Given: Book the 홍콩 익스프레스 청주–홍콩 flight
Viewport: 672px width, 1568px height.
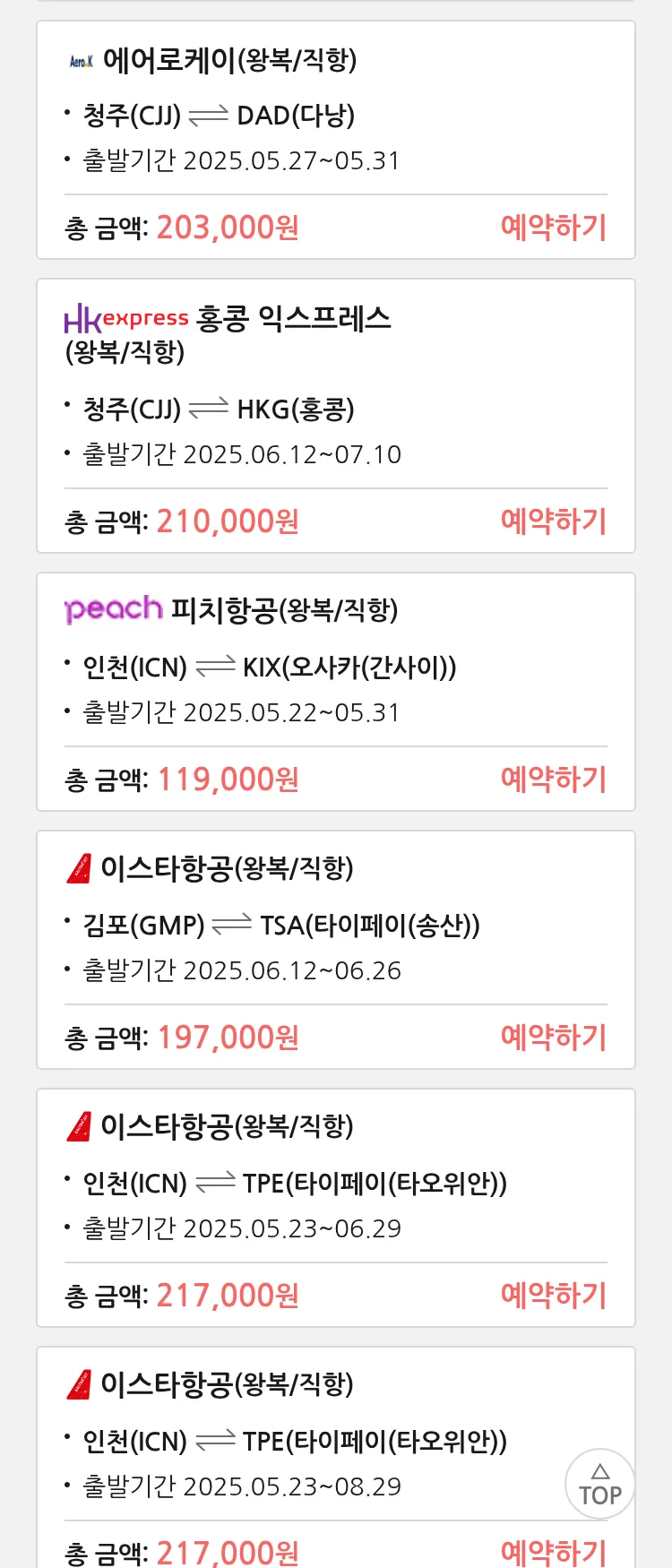Looking at the screenshot, I should point(553,521).
